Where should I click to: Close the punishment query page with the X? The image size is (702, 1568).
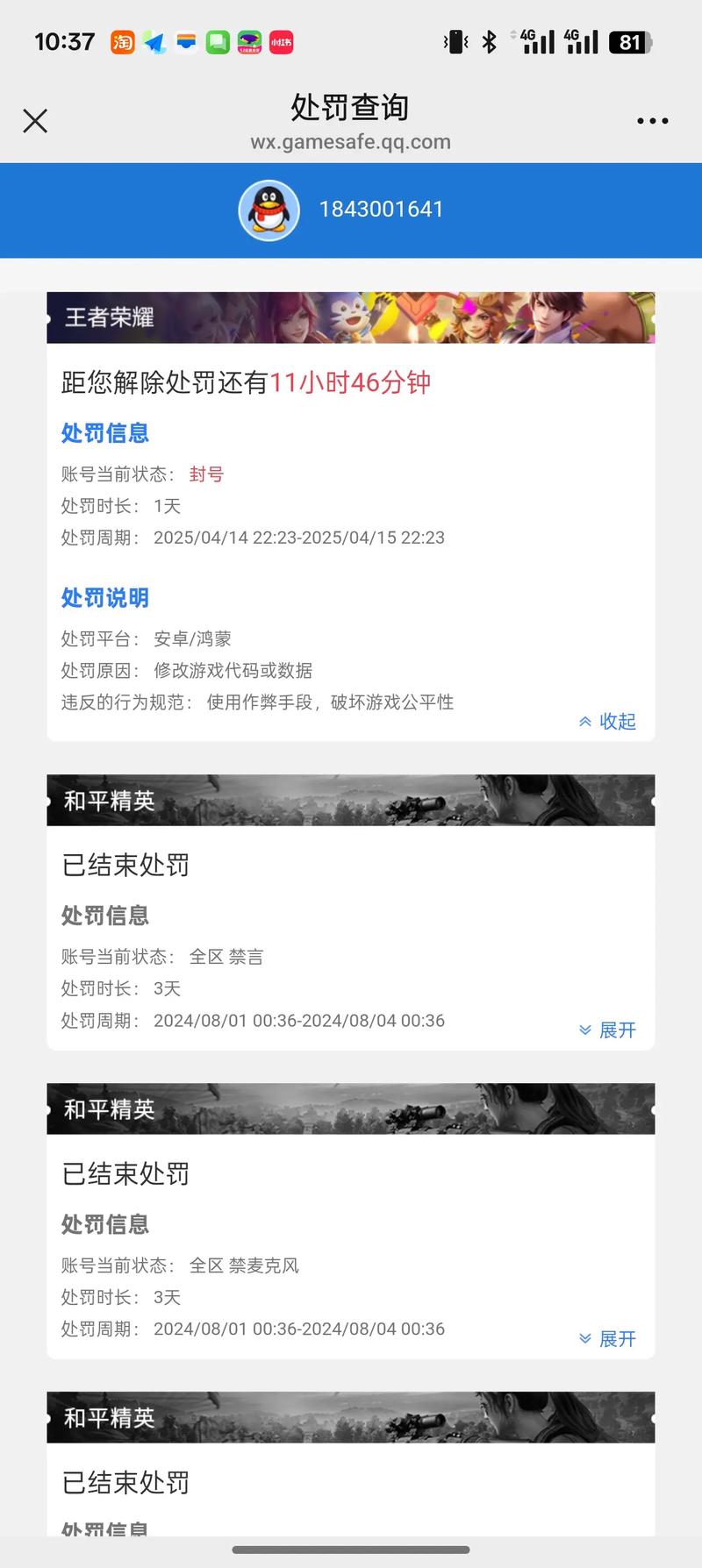tap(35, 120)
